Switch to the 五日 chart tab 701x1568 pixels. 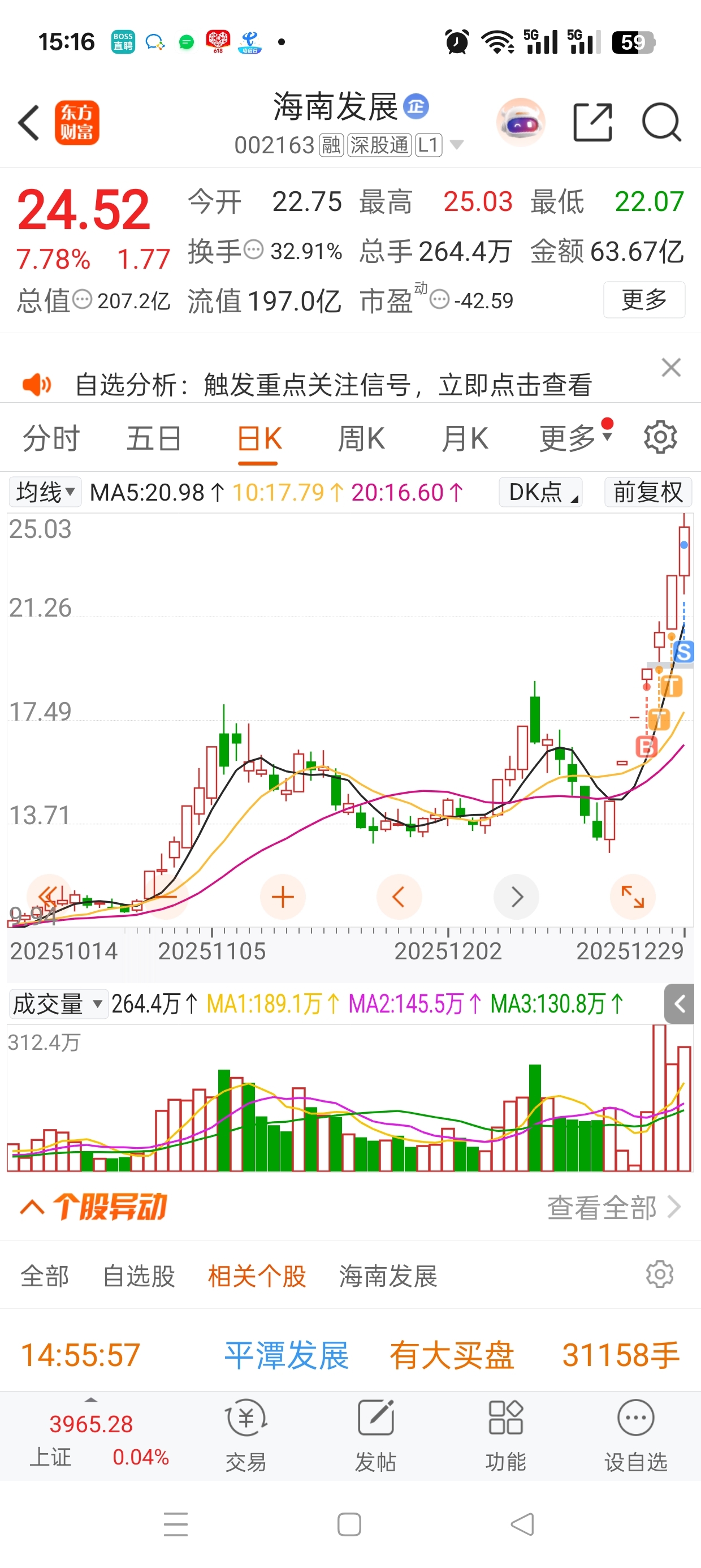click(153, 438)
